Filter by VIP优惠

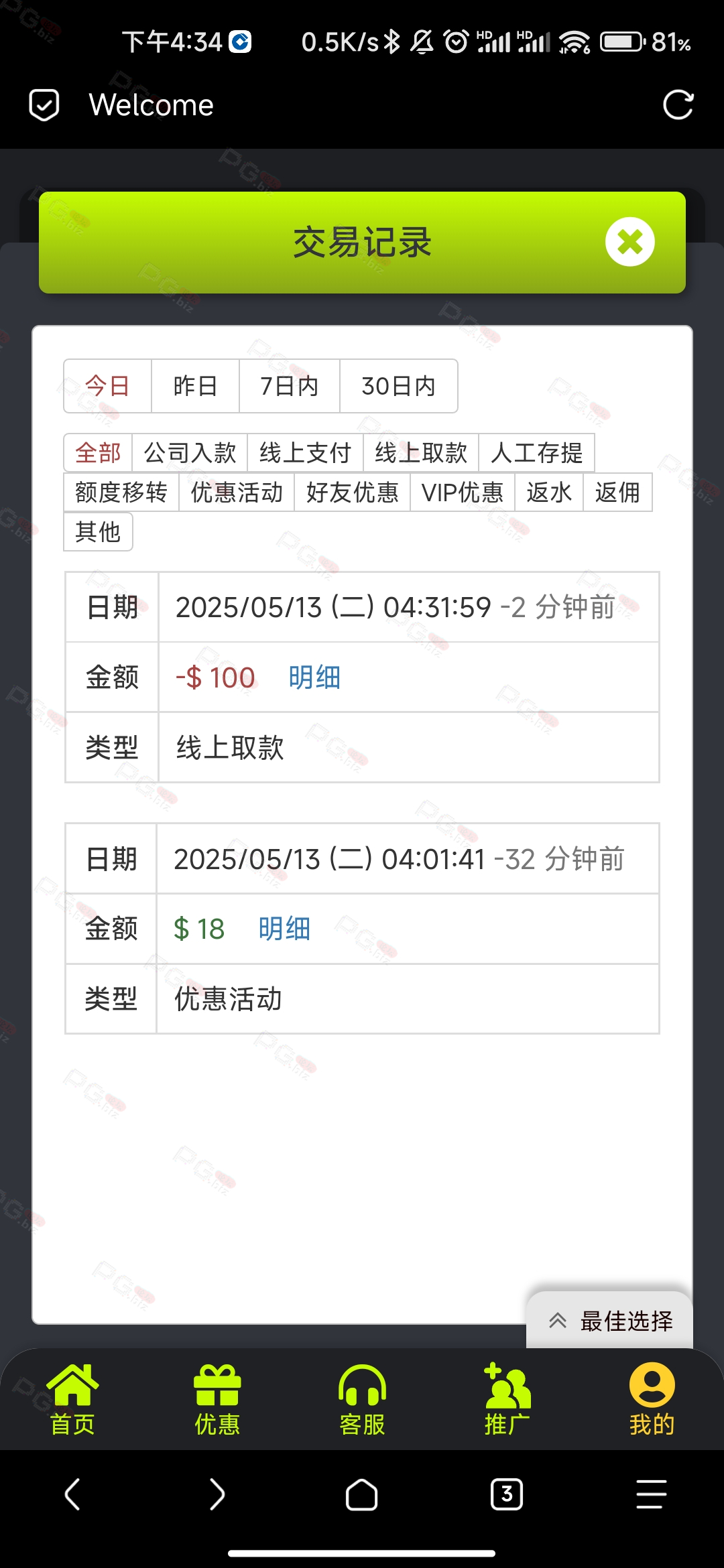[x=463, y=493]
